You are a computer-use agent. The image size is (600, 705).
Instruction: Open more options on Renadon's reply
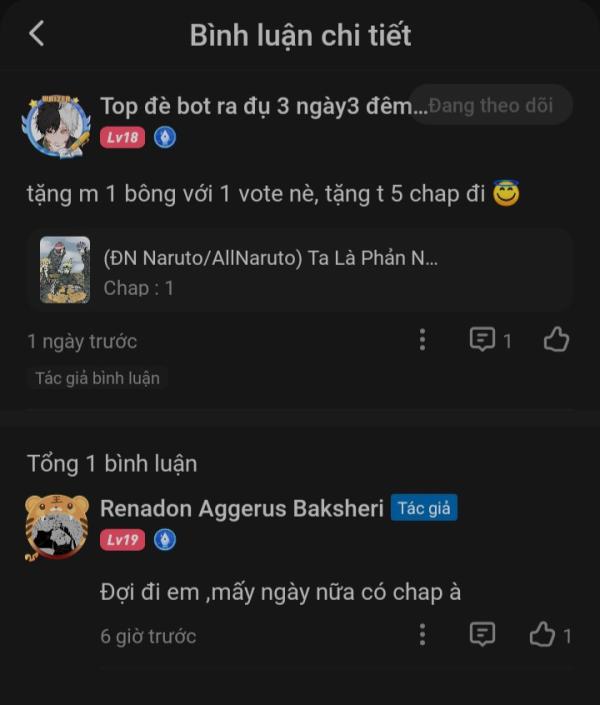point(422,634)
